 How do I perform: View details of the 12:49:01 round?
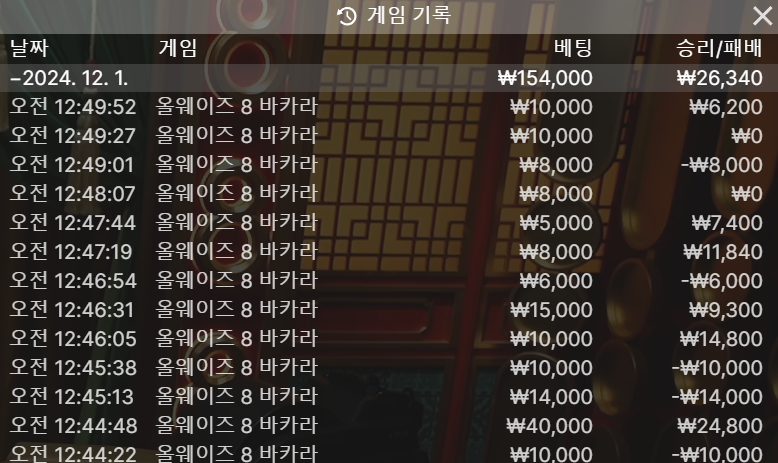[388, 165]
